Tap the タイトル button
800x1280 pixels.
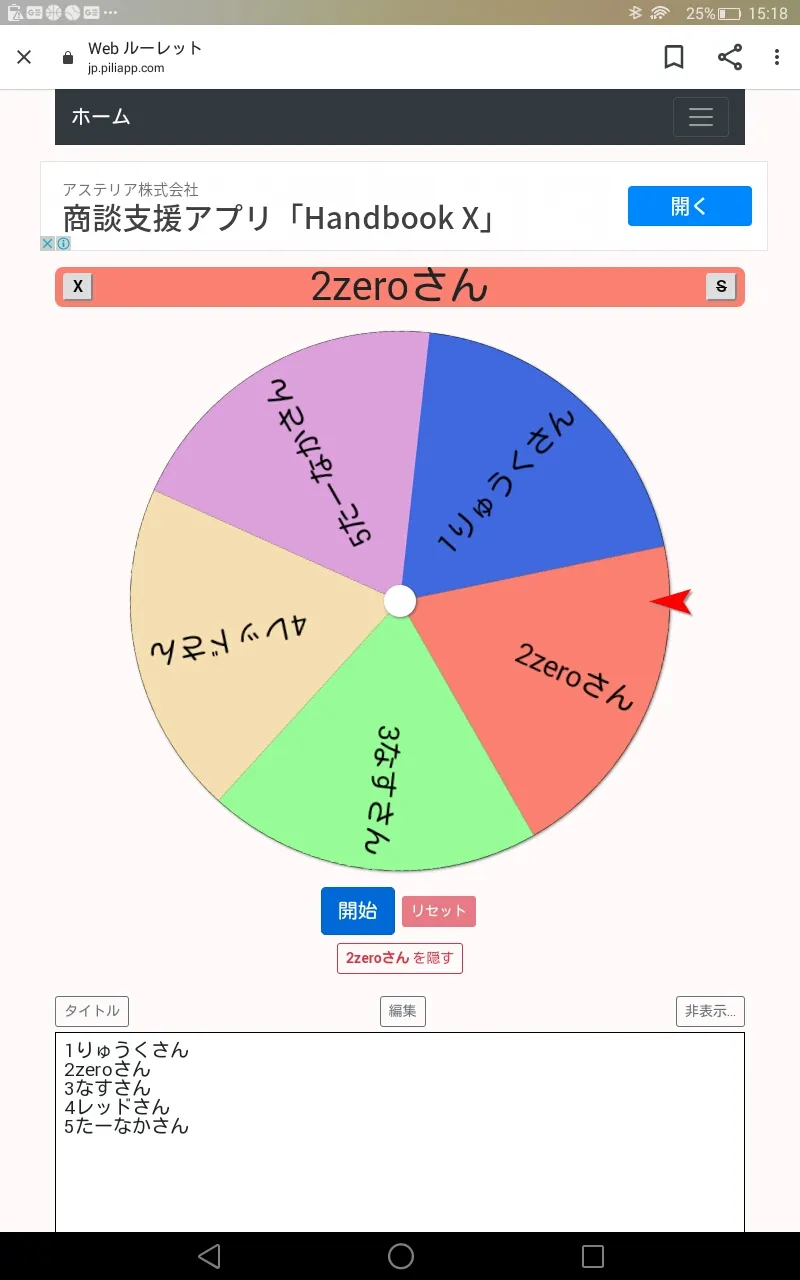(x=92, y=1011)
